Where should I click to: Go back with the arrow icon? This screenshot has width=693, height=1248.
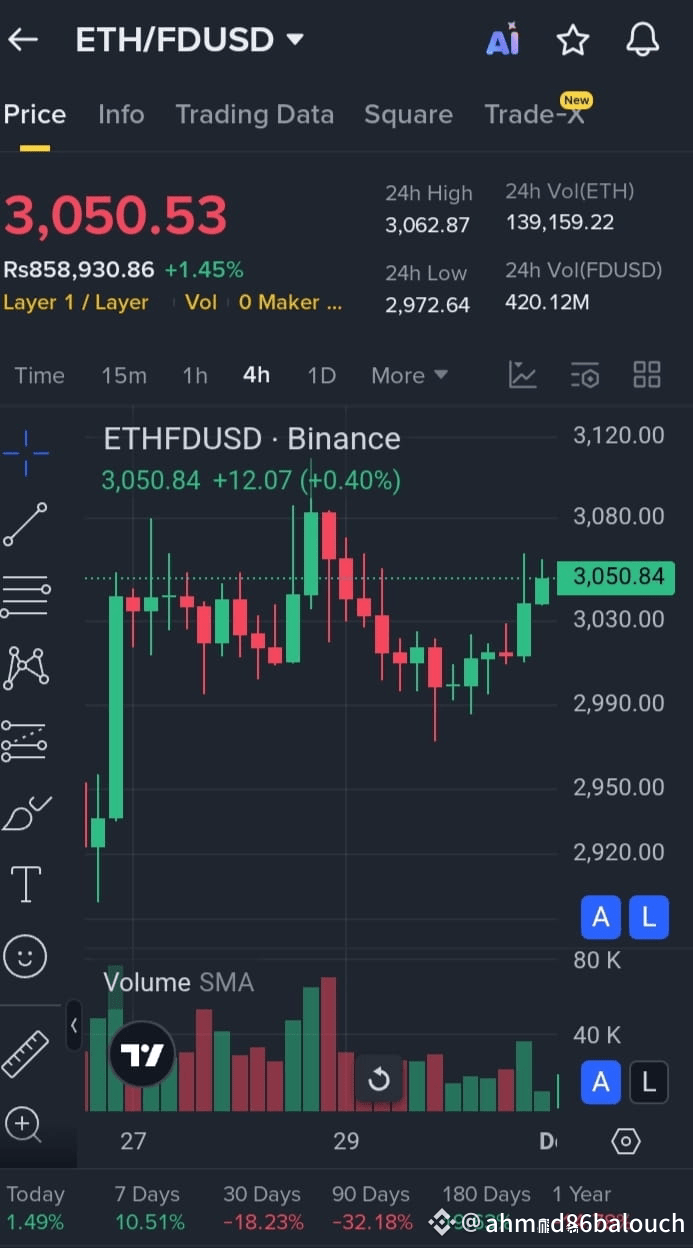click(22, 40)
